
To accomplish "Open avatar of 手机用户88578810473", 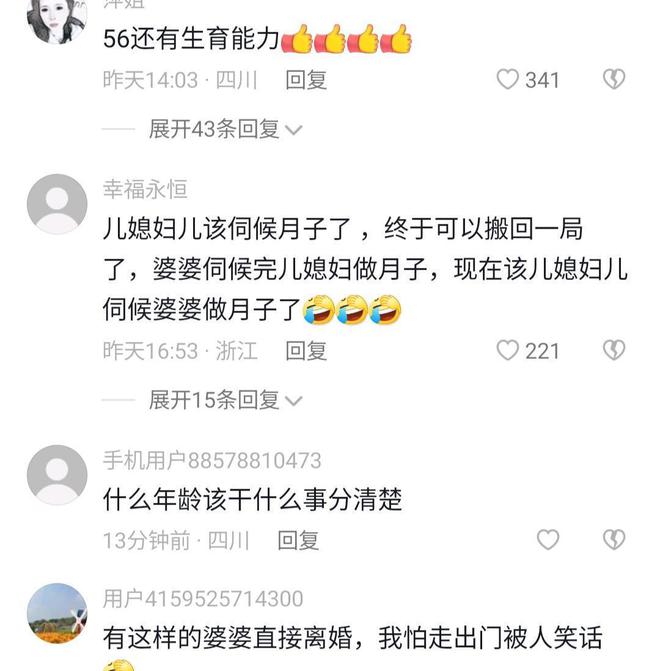I will (x=57, y=475).
